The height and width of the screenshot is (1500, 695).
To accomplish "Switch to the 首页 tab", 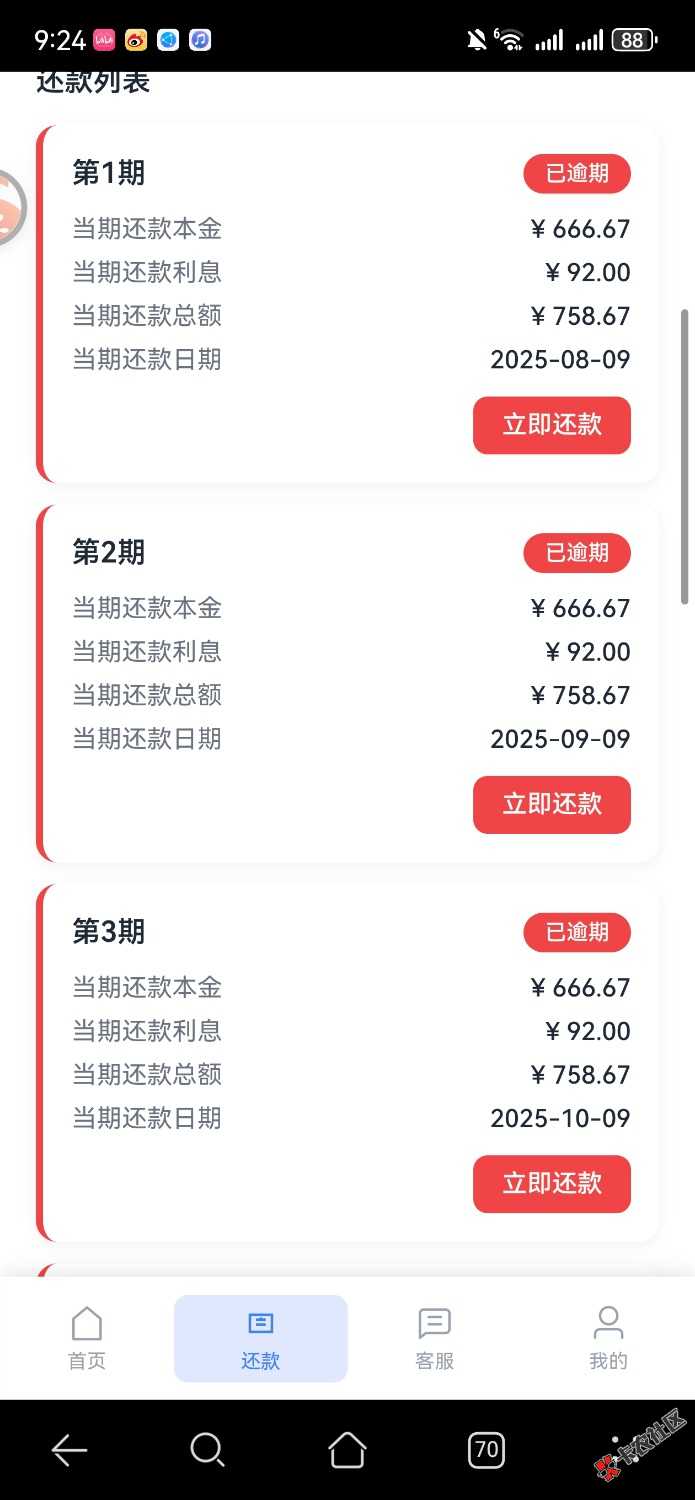I will (x=87, y=1338).
